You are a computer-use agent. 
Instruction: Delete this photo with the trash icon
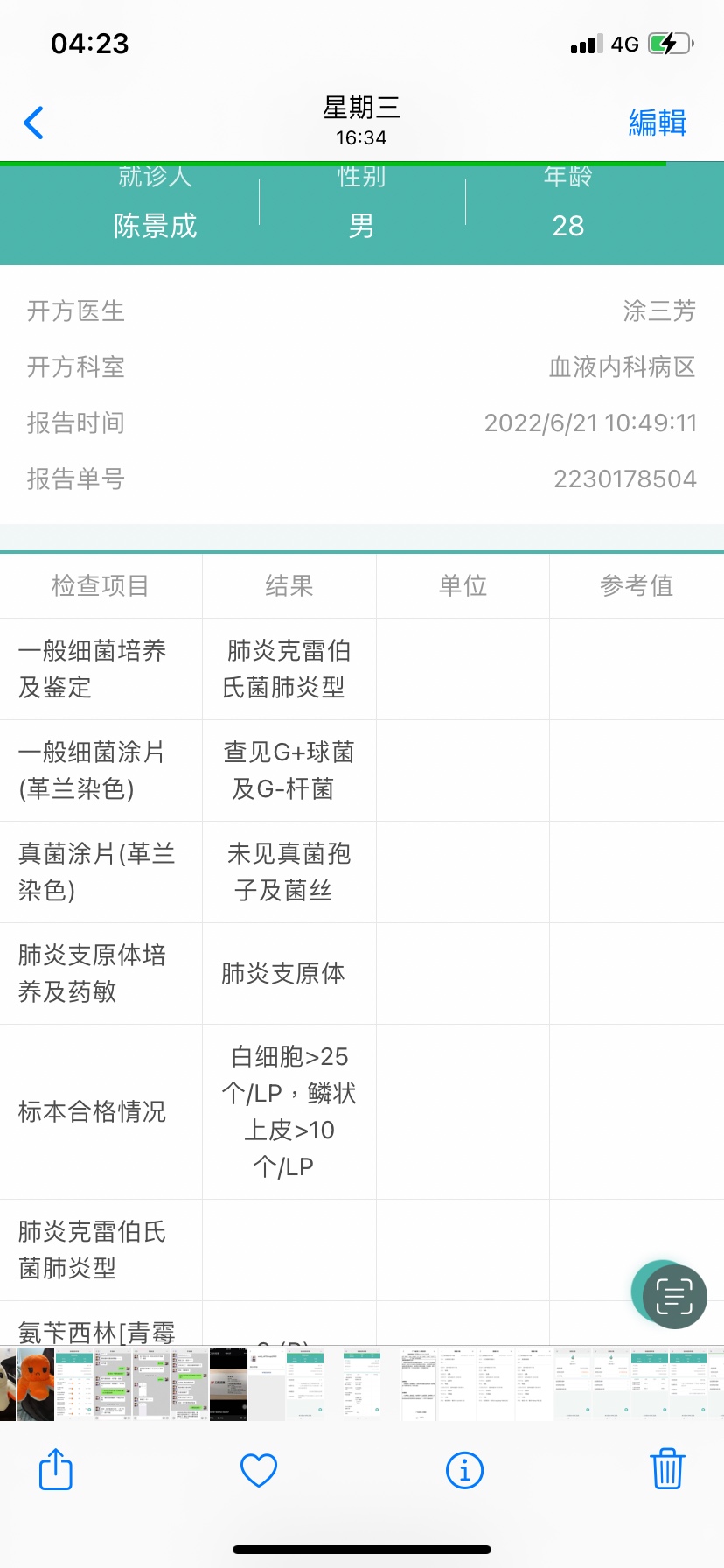[667, 1469]
